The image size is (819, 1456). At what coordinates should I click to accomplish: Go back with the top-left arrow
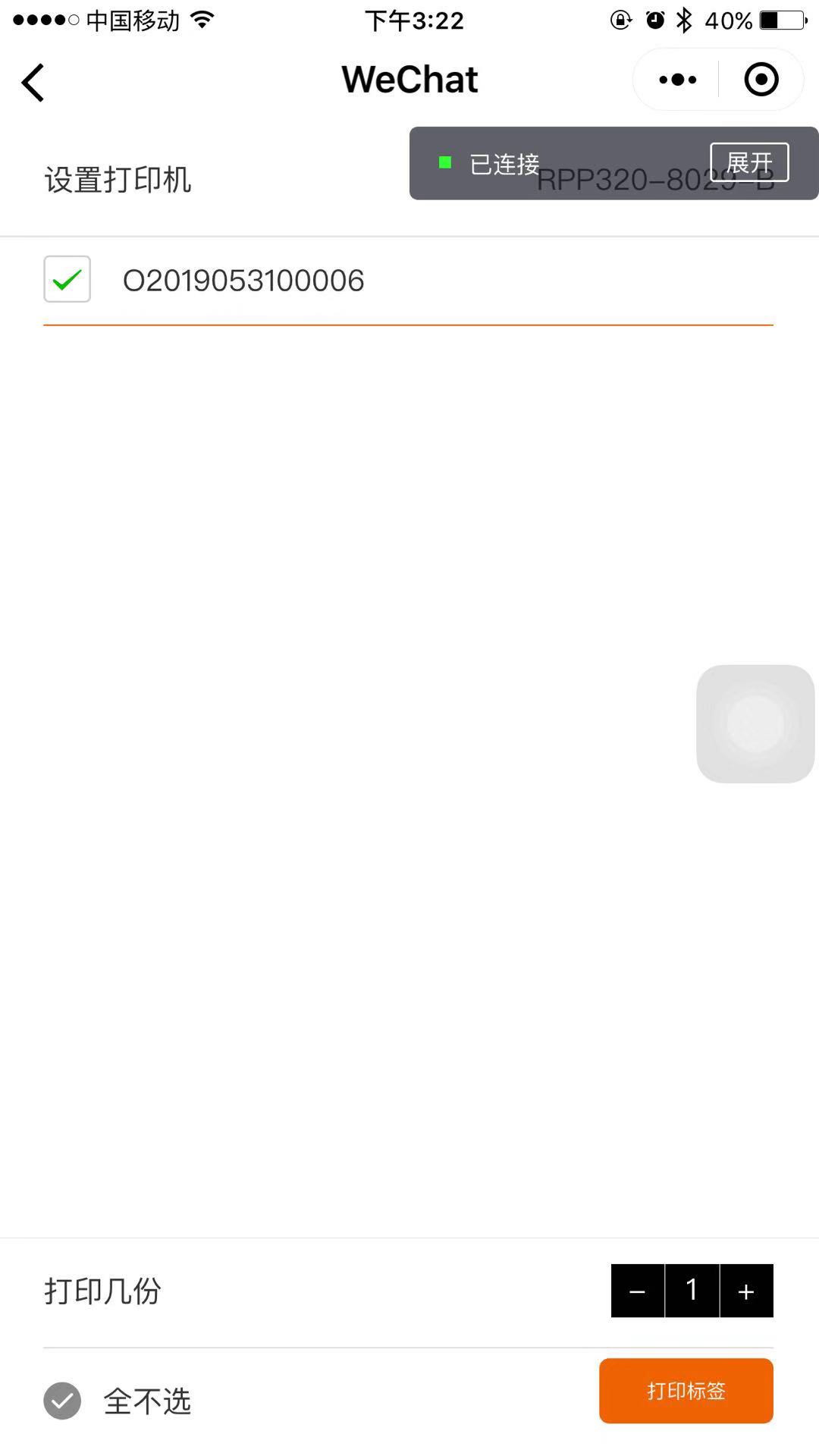point(33,82)
